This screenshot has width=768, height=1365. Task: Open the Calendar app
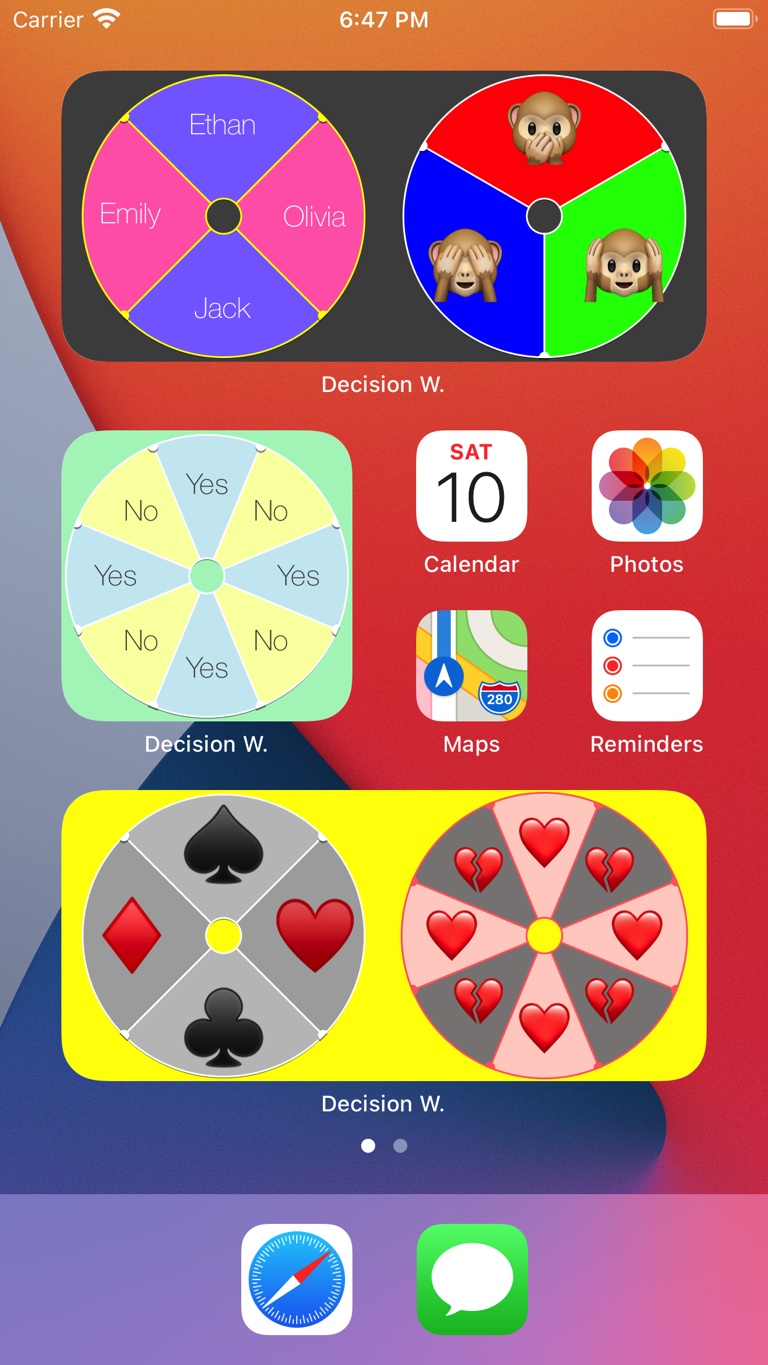(x=471, y=486)
